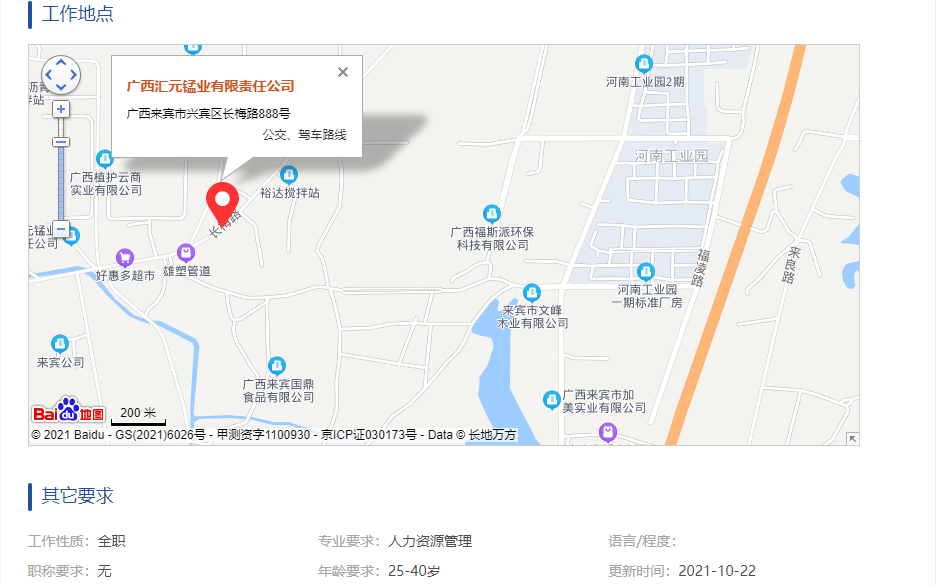Image resolution: width=938 pixels, height=585 pixels.
Task: Close the company info popup
Action: point(343,72)
